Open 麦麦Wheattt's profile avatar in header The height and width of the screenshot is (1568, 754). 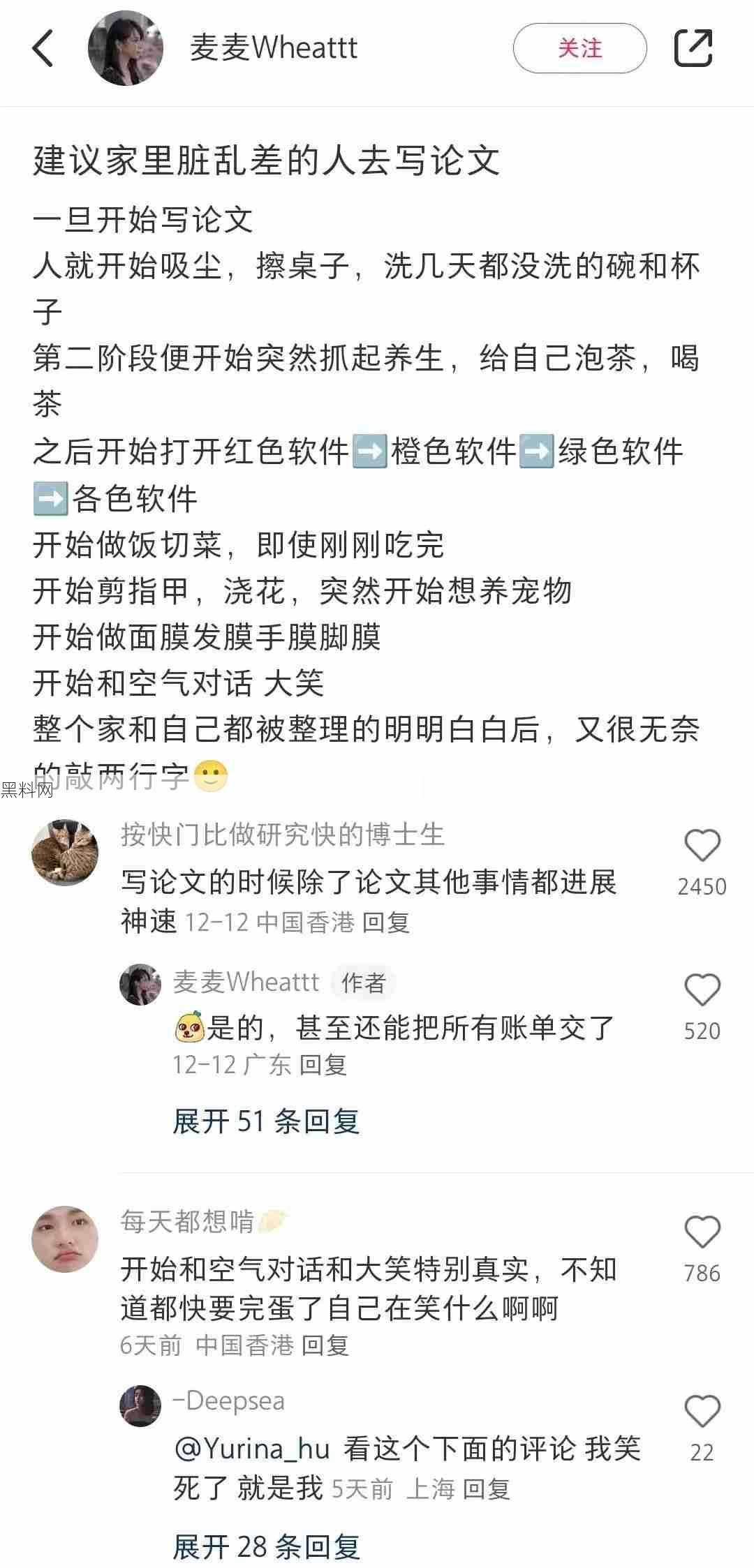126,48
